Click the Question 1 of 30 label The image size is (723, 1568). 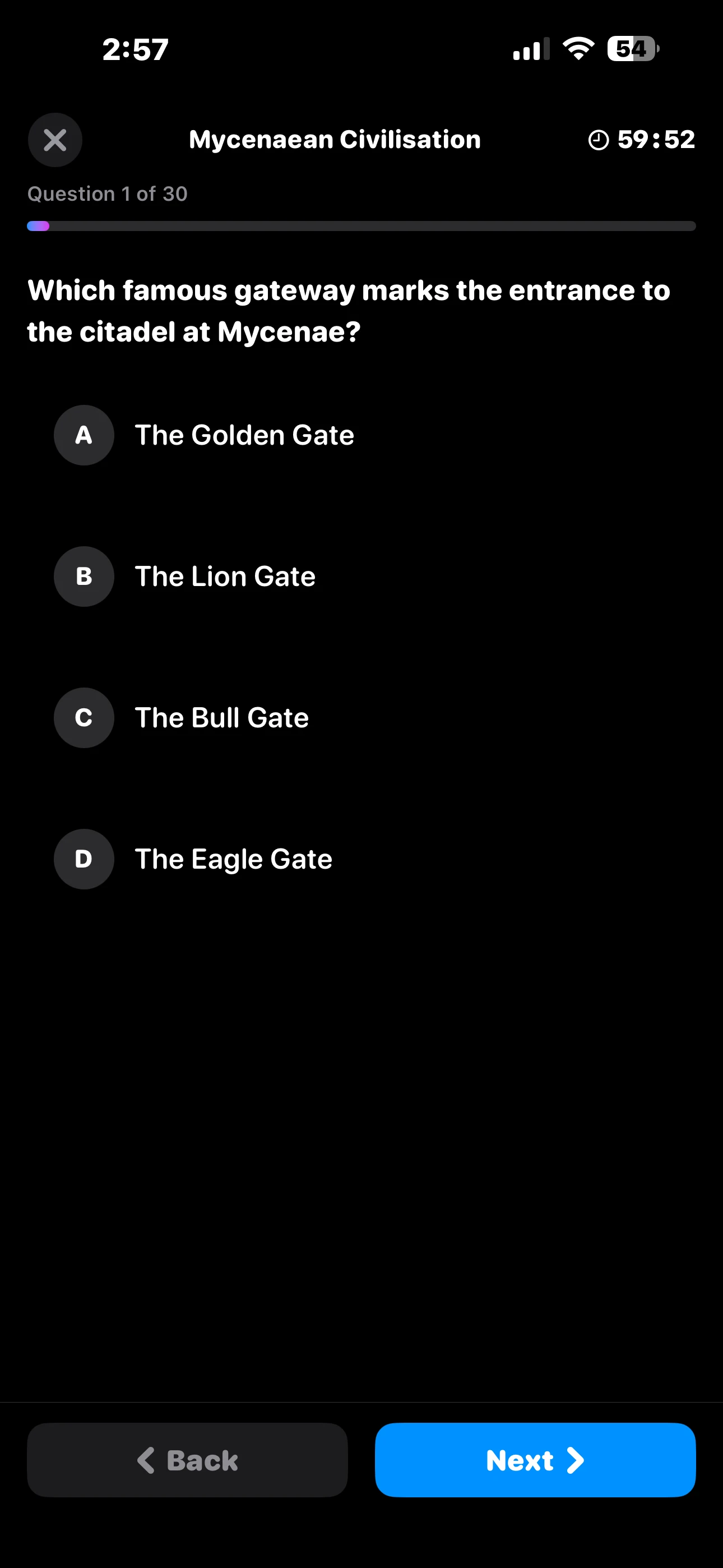107,193
